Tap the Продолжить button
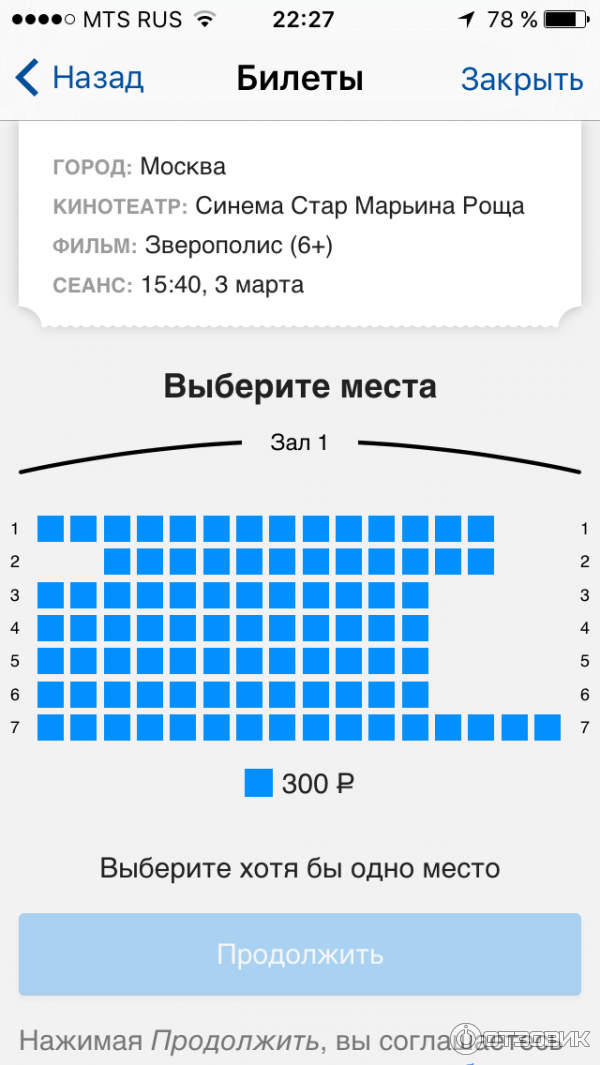Image resolution: width=600 pixels, height=1065 pixels. (300, 953)
